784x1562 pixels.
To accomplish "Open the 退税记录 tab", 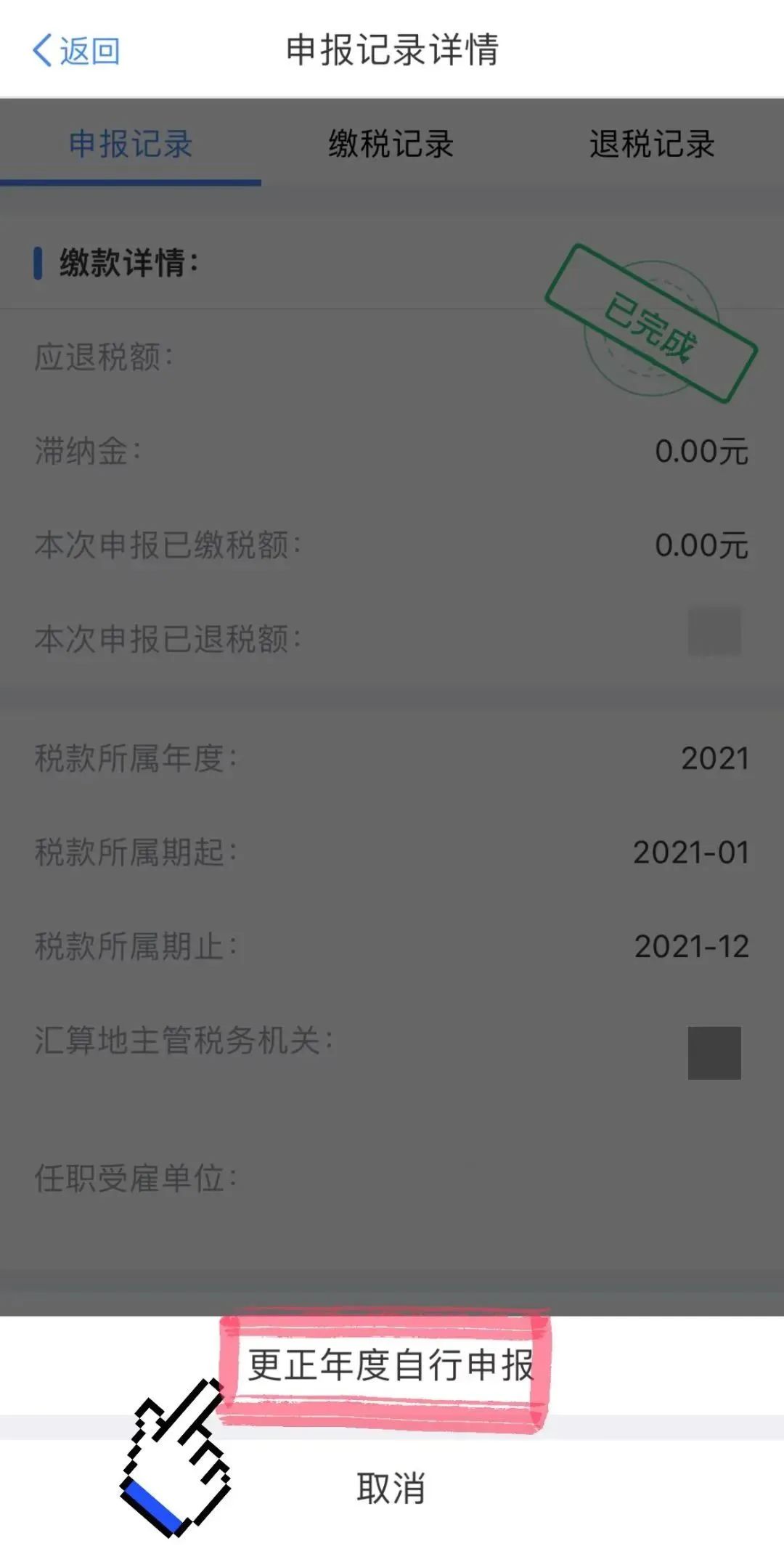I will click(652, 144).
